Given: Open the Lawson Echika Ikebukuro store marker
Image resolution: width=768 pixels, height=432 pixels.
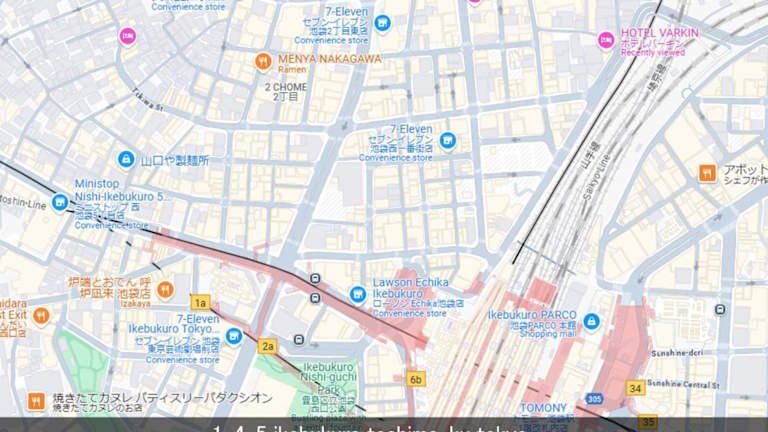Looking at the screenshot, I should pyautogui.click(x=357, y=294).
